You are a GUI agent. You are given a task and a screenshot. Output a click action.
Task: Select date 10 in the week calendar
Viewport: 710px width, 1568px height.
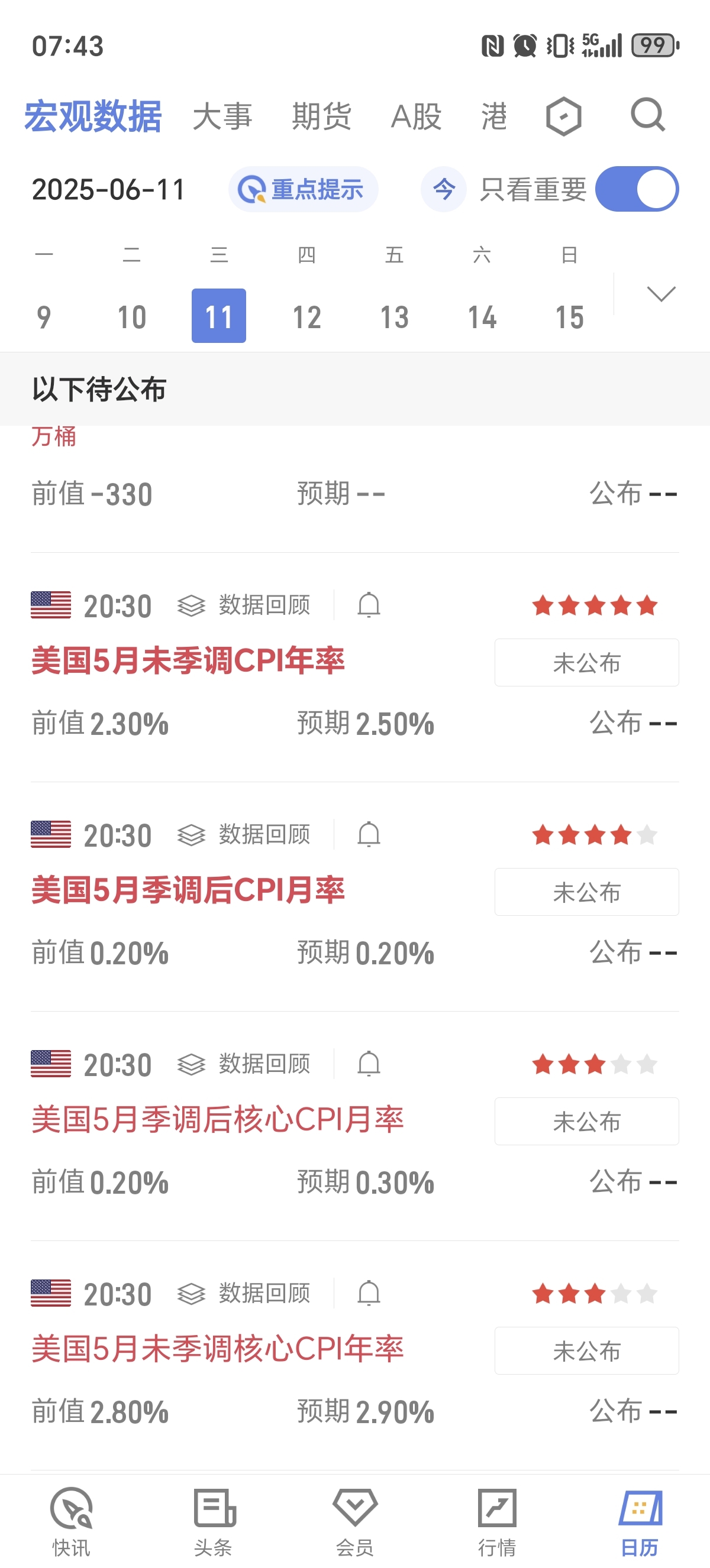click(x=131, y=316)
